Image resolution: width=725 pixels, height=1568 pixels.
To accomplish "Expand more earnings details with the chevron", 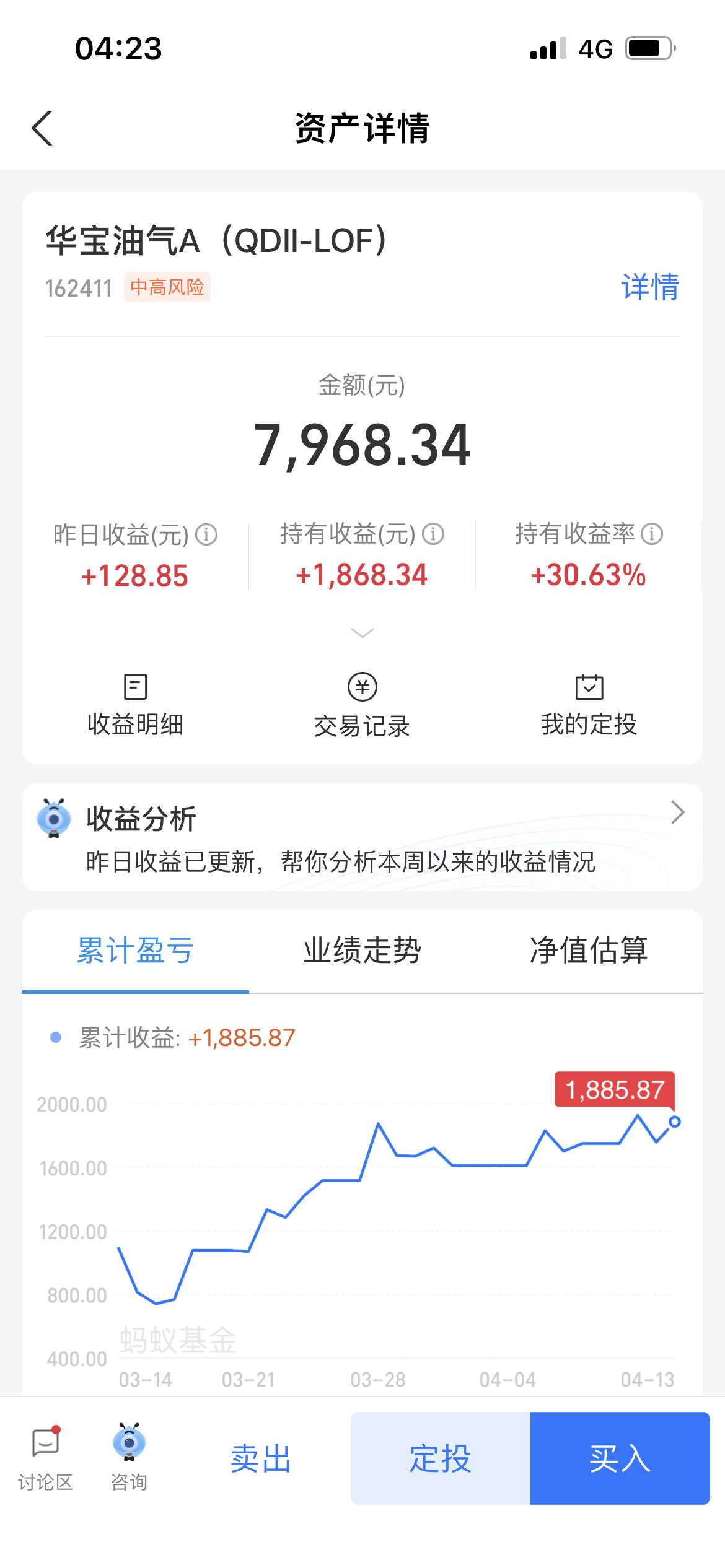I will pos(362,632).
